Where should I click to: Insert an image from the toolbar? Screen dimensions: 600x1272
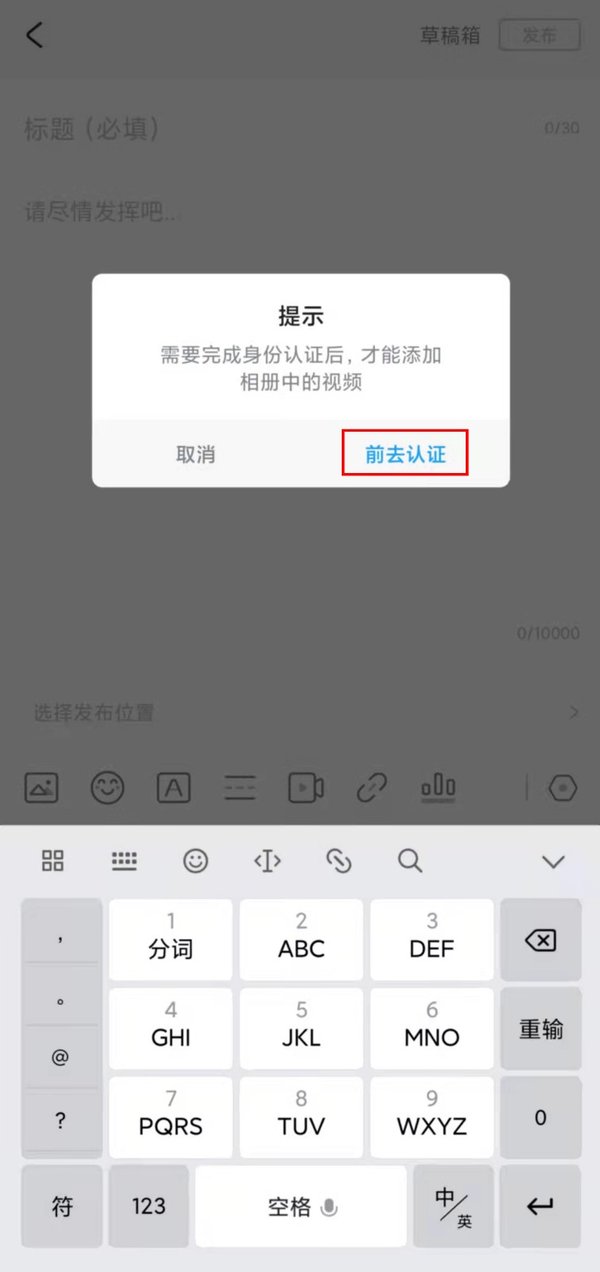(x=42, y=788)
